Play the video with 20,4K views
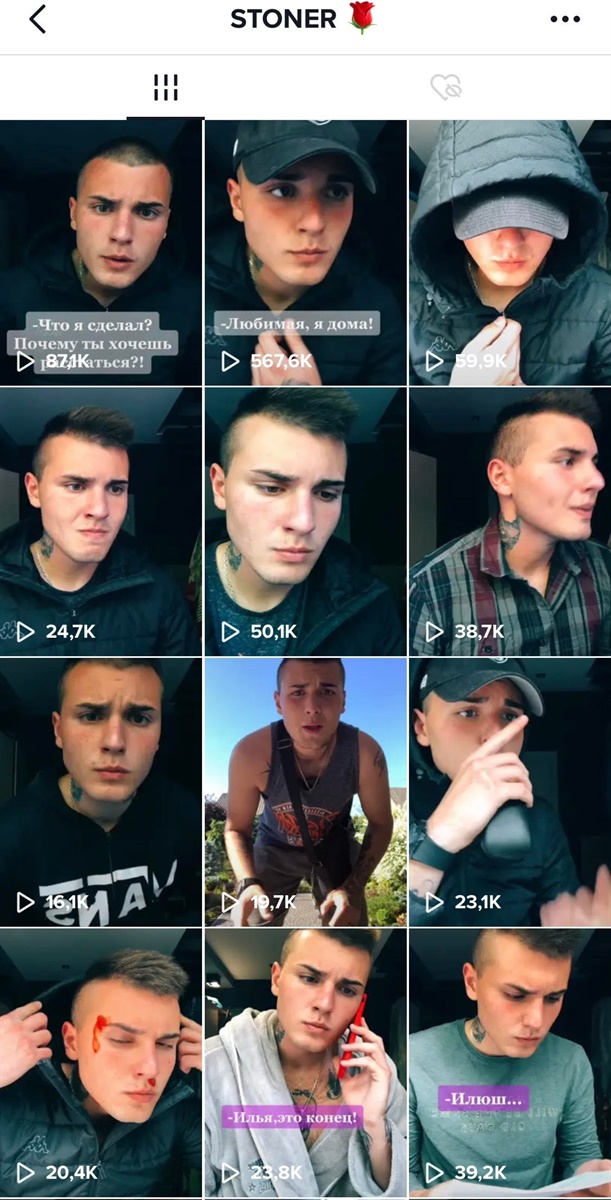This screenshot has width=611, height=1200. [x=100, y=1060]
